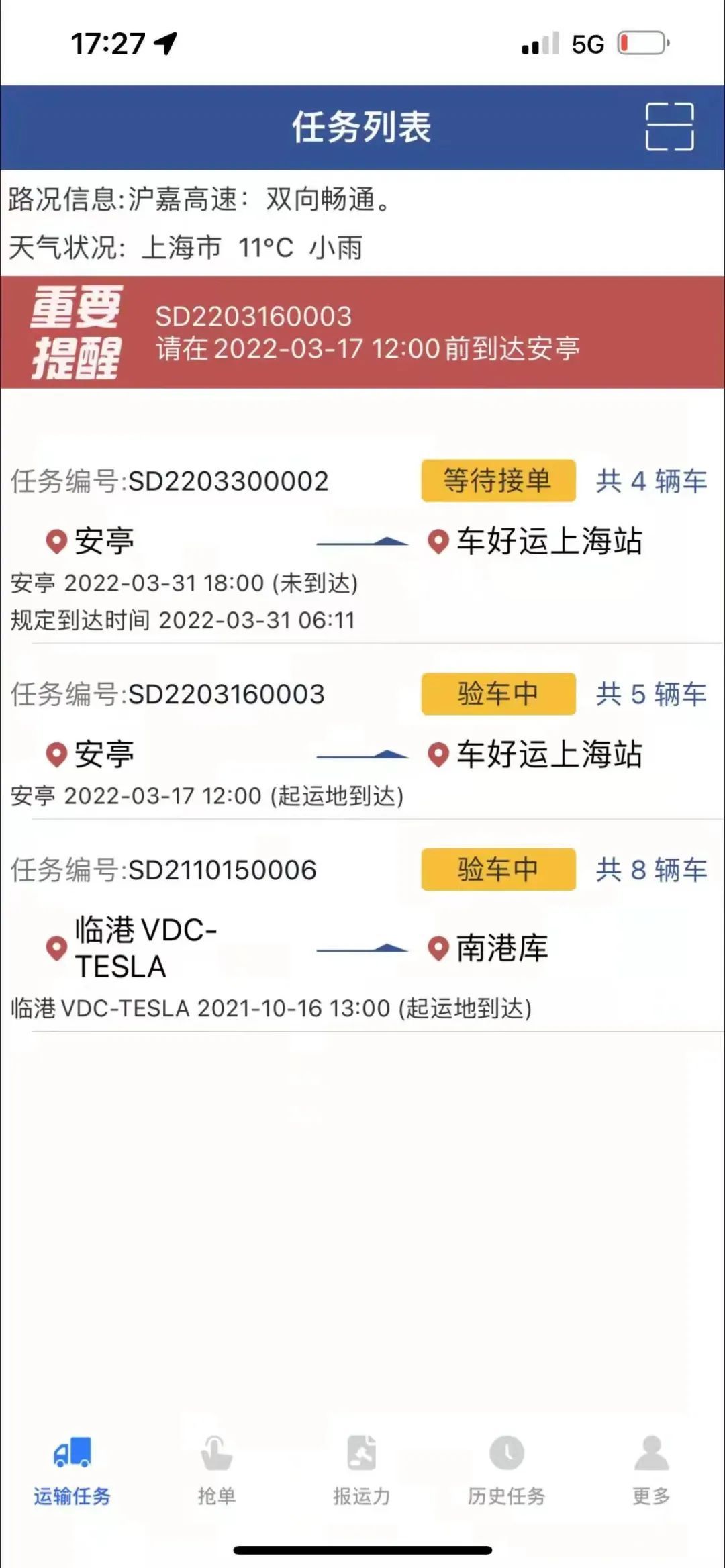View the 历史任务 tab

coord(507,1470)
